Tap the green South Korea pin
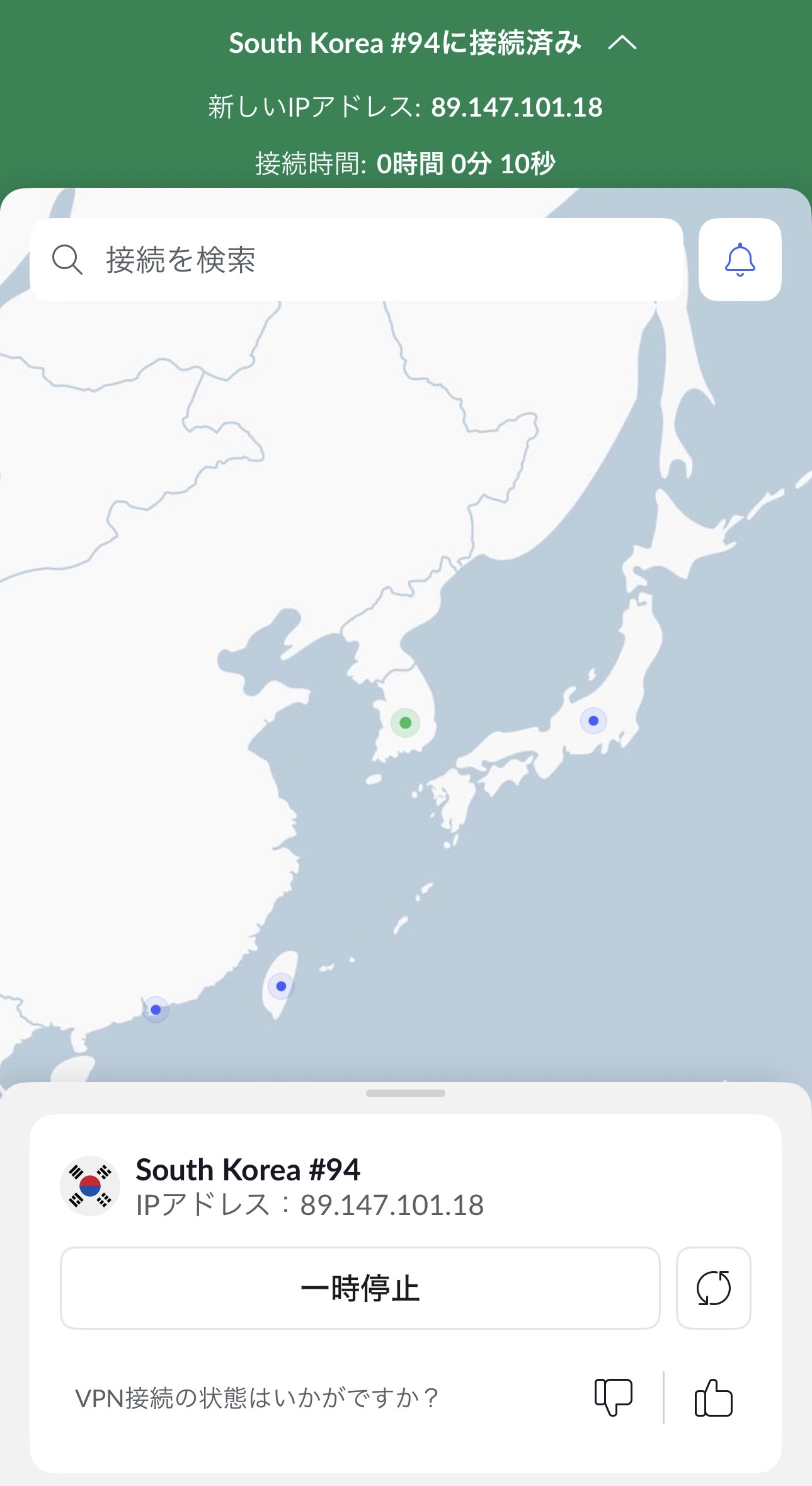 [x=405, y=722]
